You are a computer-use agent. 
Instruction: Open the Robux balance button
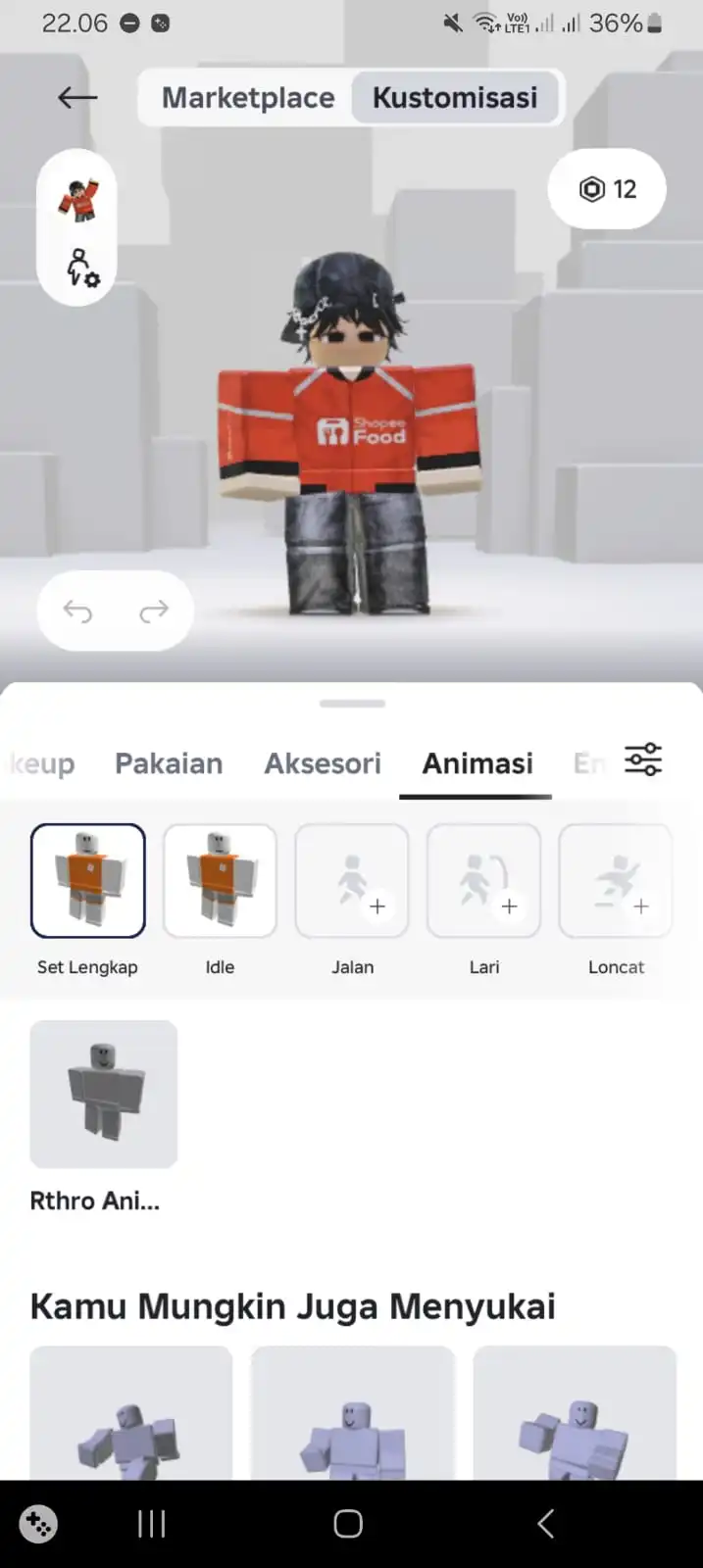[x=607, y=189]
